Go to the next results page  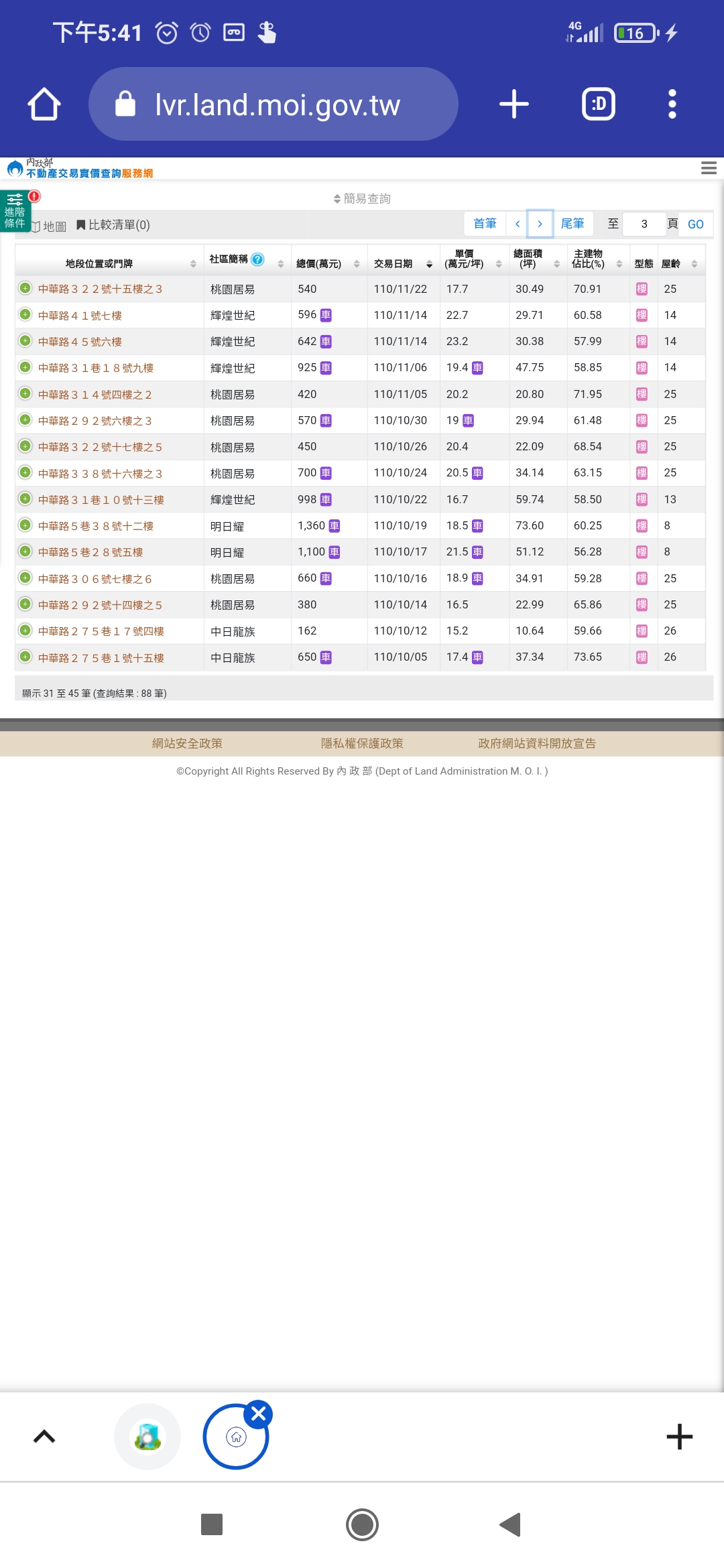[x=540, y=224]
